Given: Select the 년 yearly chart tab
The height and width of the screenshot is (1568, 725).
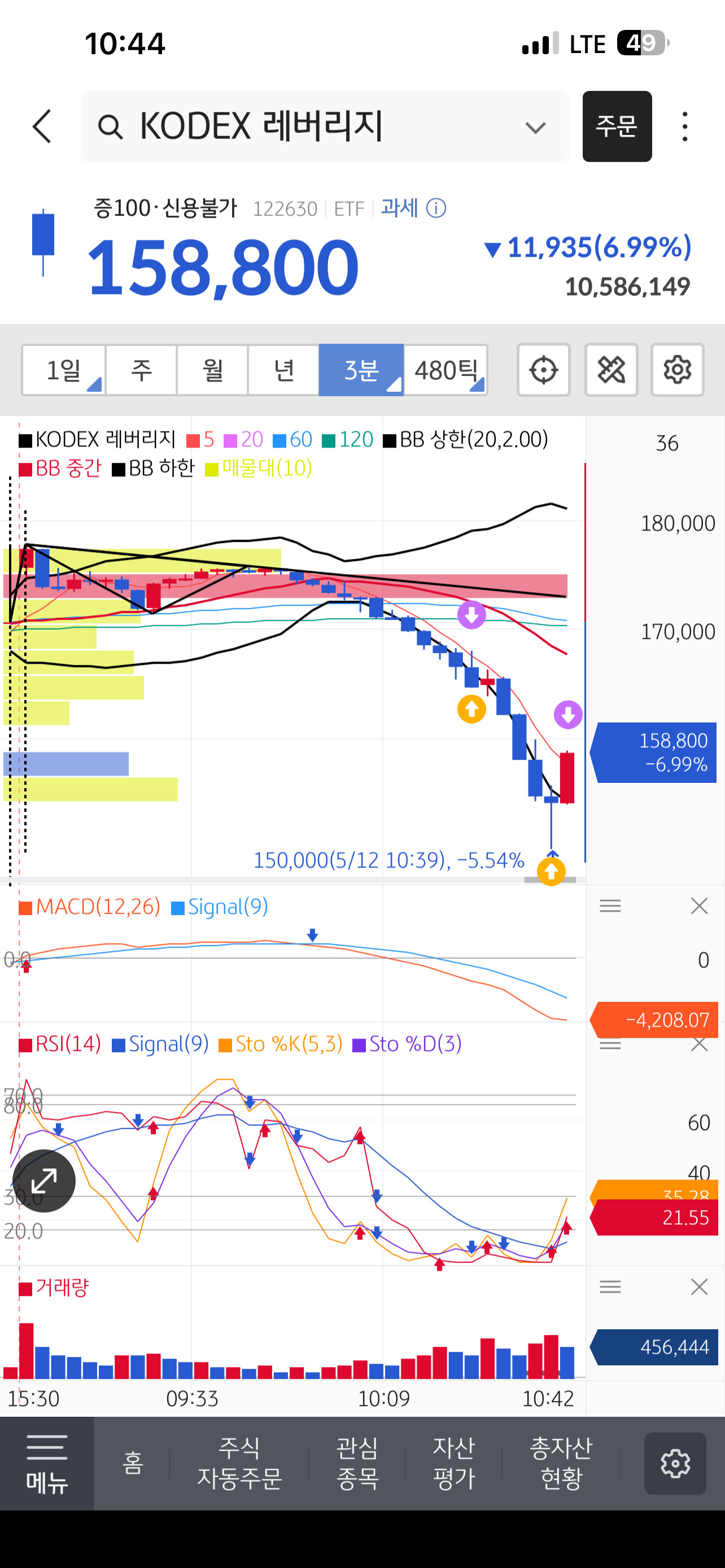Looking at the screenshot, I should [x=283, y=370].
